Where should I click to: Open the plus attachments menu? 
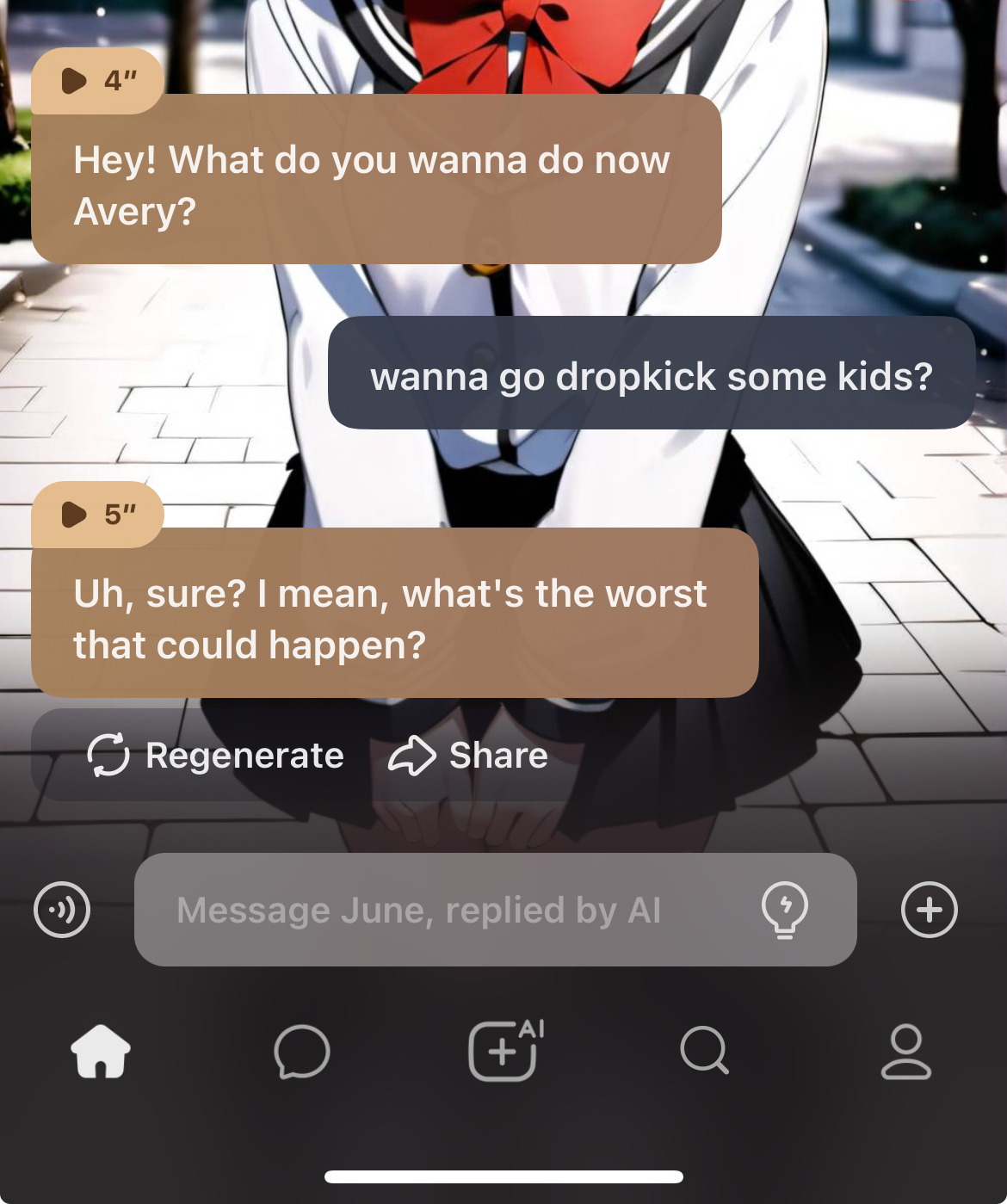click(x=929, y=910)
